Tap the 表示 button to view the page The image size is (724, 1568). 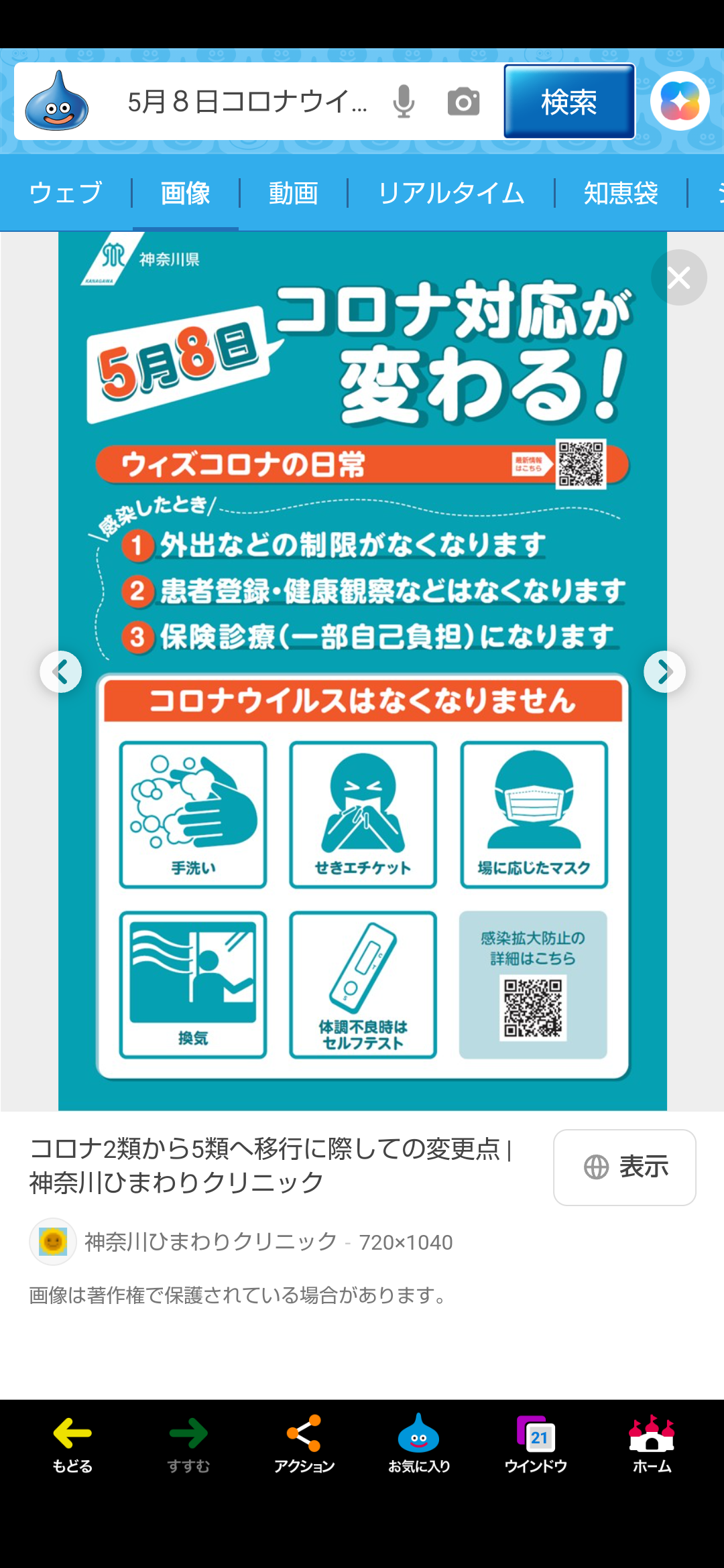tap(625, 1167)
